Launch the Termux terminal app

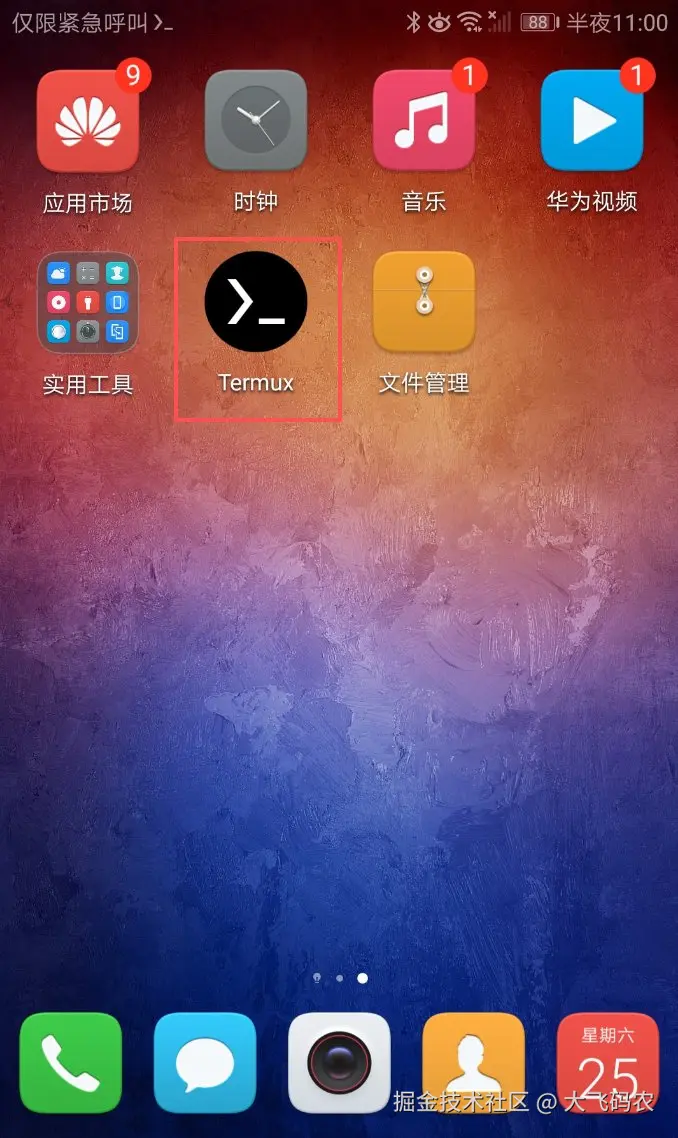point(256,302)
